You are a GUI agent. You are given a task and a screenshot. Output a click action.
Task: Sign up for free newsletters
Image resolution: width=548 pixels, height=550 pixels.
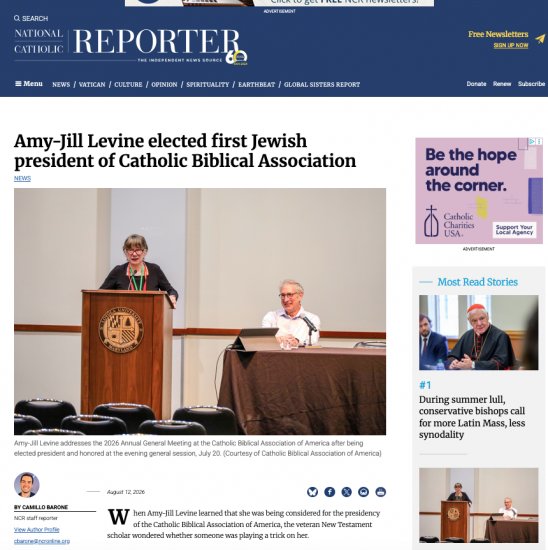pyautogui.click(x=511, y=45)
